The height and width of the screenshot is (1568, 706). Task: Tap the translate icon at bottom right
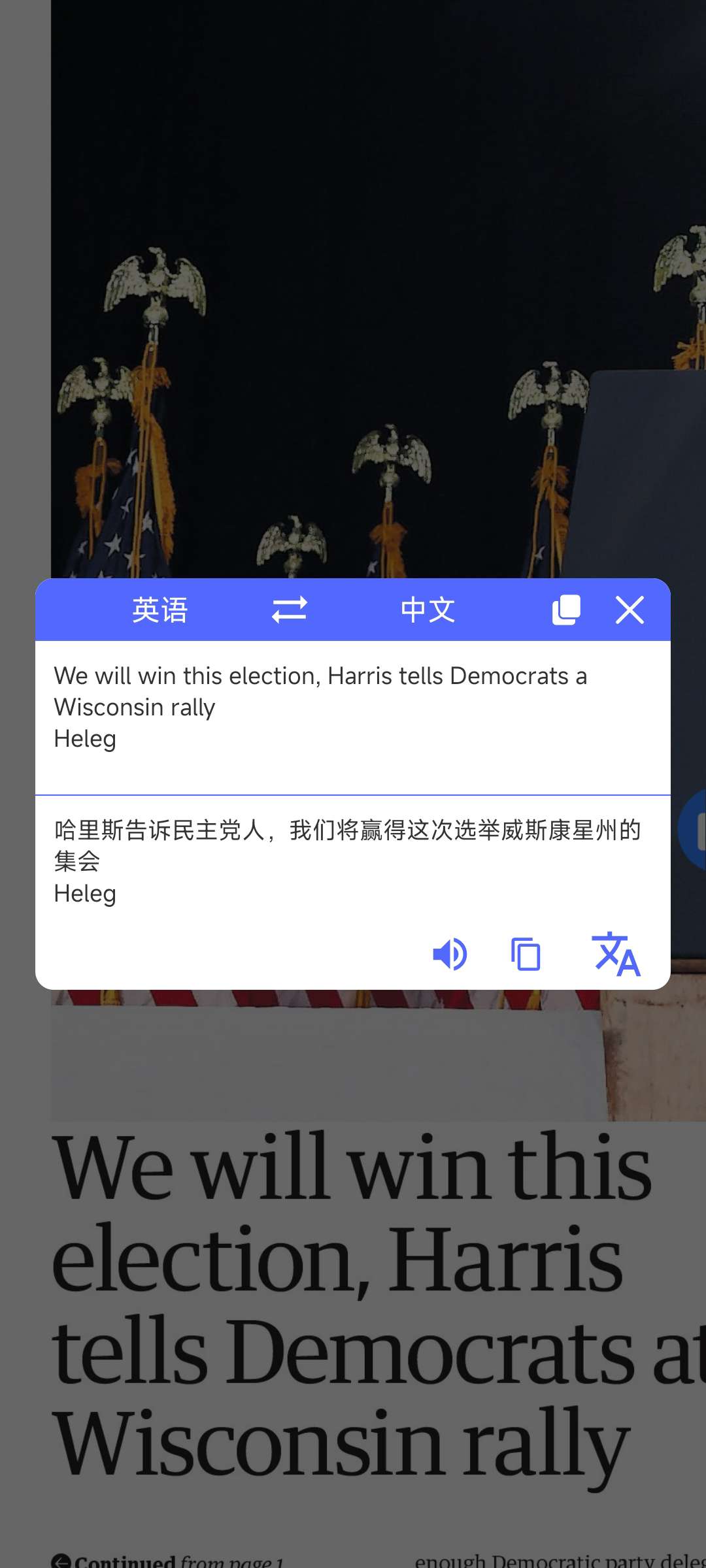(615, 955)
